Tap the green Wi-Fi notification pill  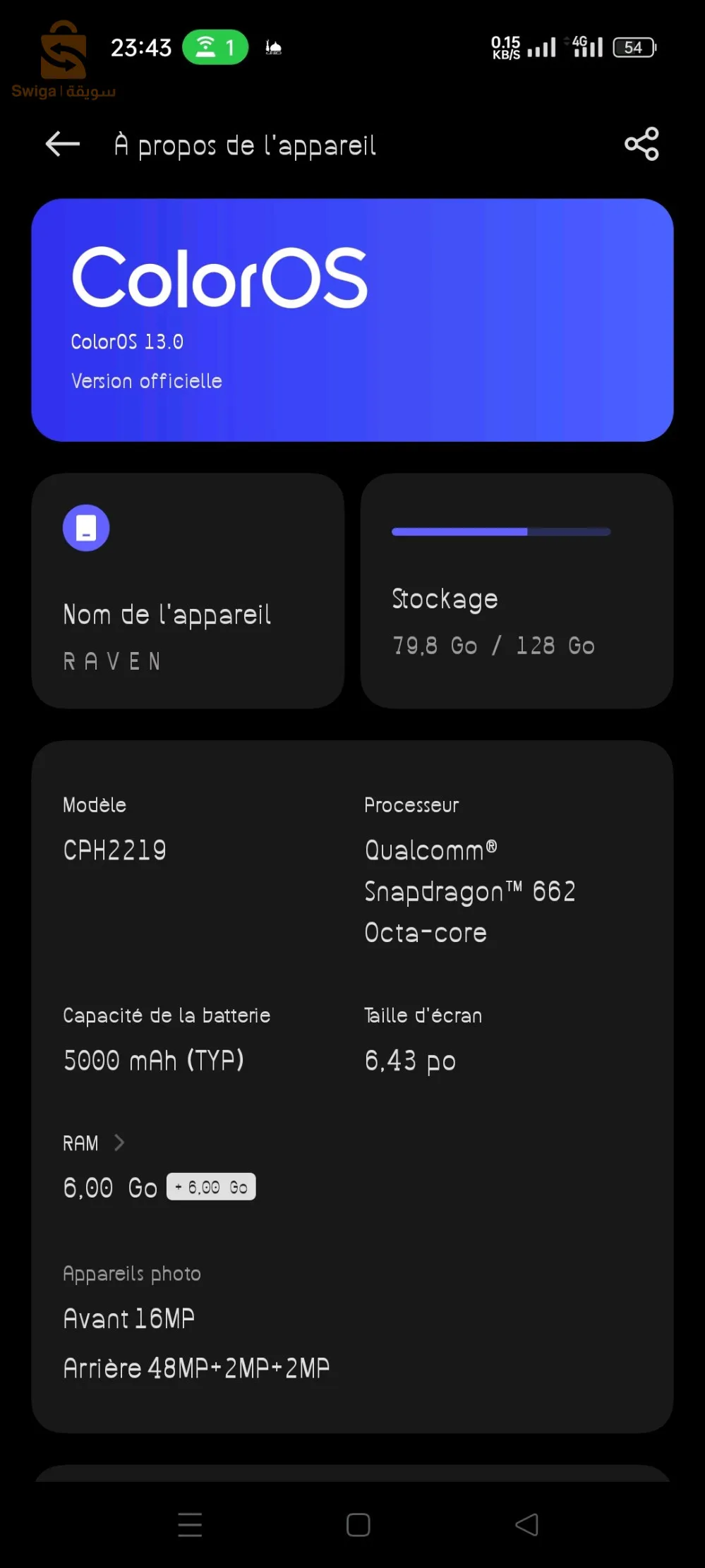coord(215,47)
